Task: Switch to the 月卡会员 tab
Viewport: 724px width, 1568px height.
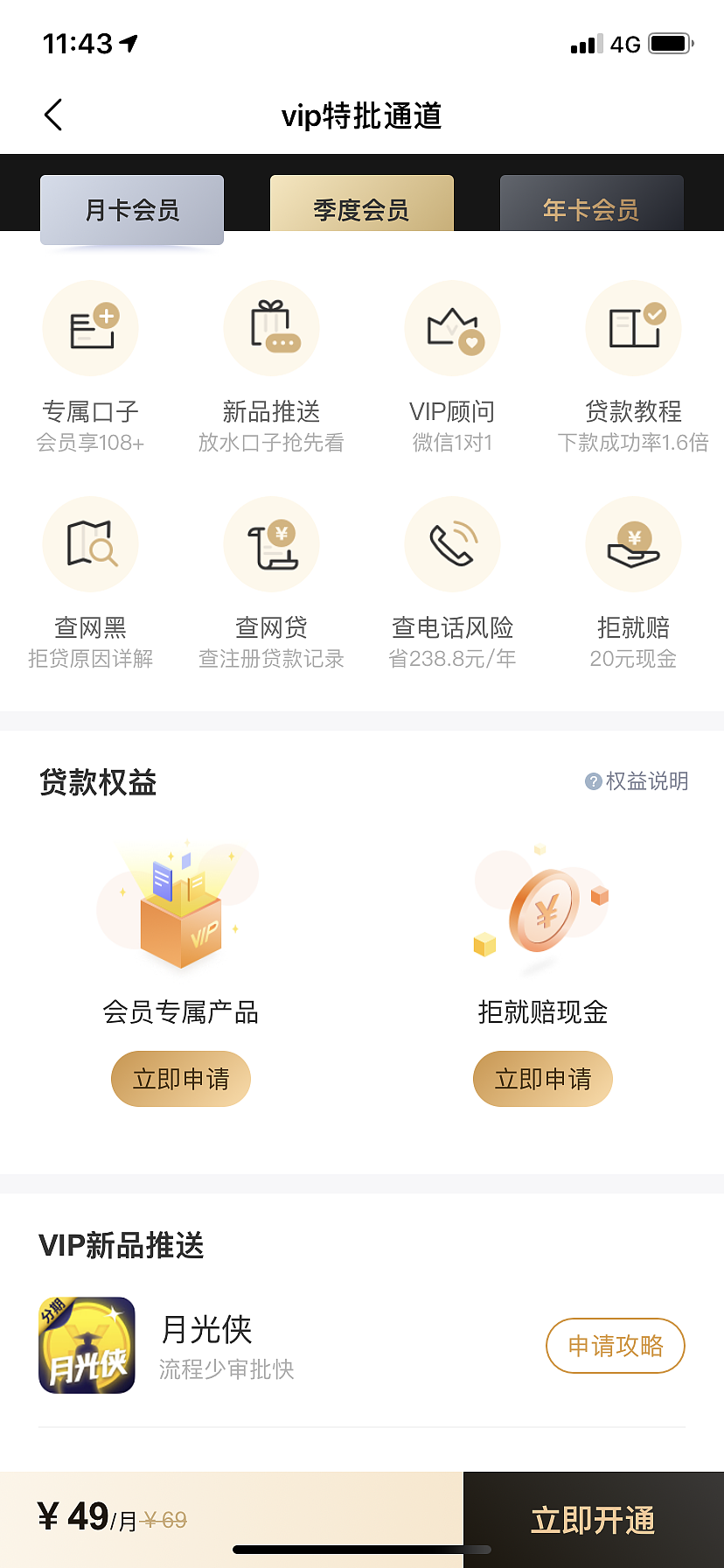Action: 131,208
